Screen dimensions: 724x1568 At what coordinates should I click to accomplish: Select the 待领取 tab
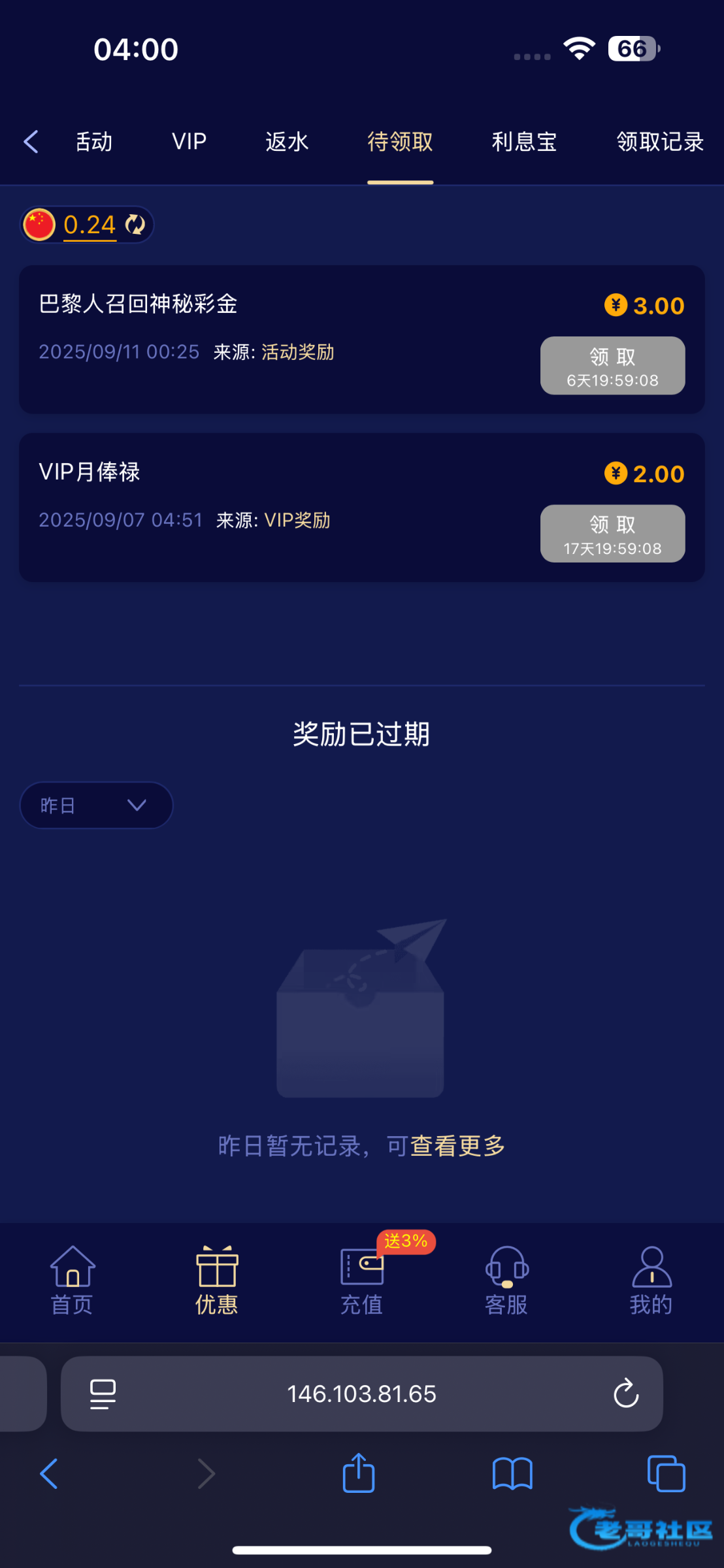[x=400, y=141]
